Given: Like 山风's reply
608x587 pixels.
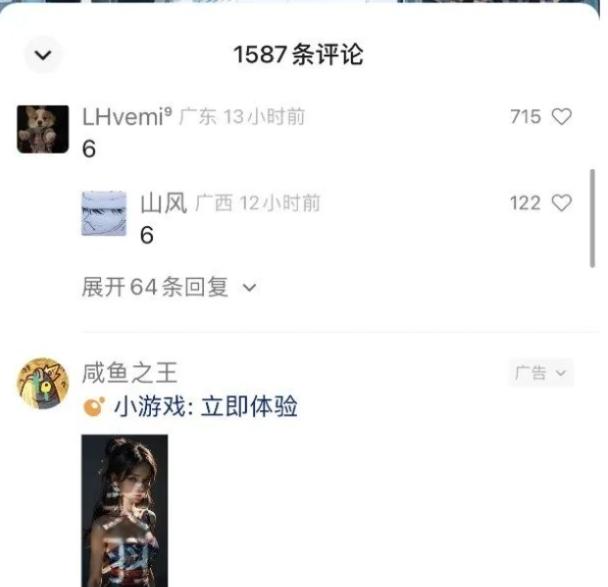Looking at the screenshot, I should coord(561,203).
